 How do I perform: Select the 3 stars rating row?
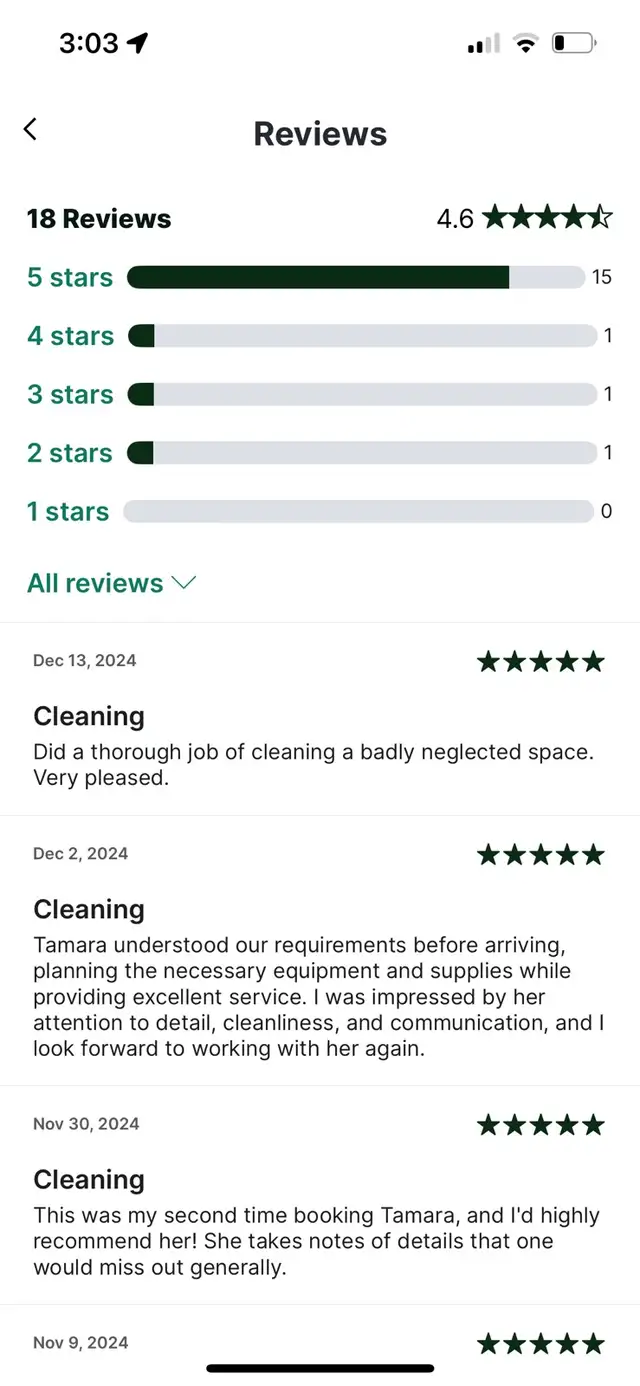tap(319, 394)
